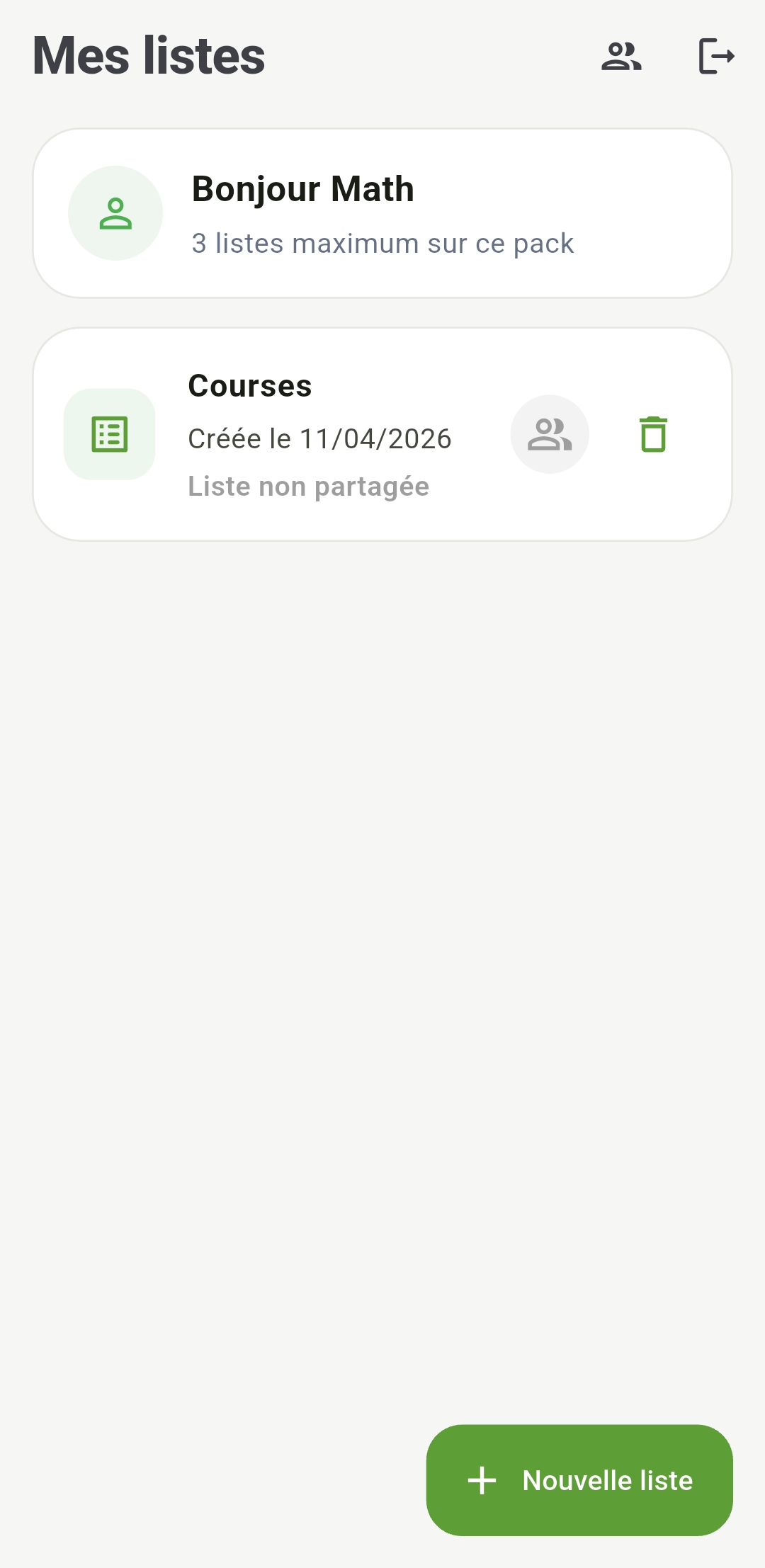Click the Courses list title text
Image resolution: width=765 pixels, height=1568 pixels.
(x=249, y=386)
